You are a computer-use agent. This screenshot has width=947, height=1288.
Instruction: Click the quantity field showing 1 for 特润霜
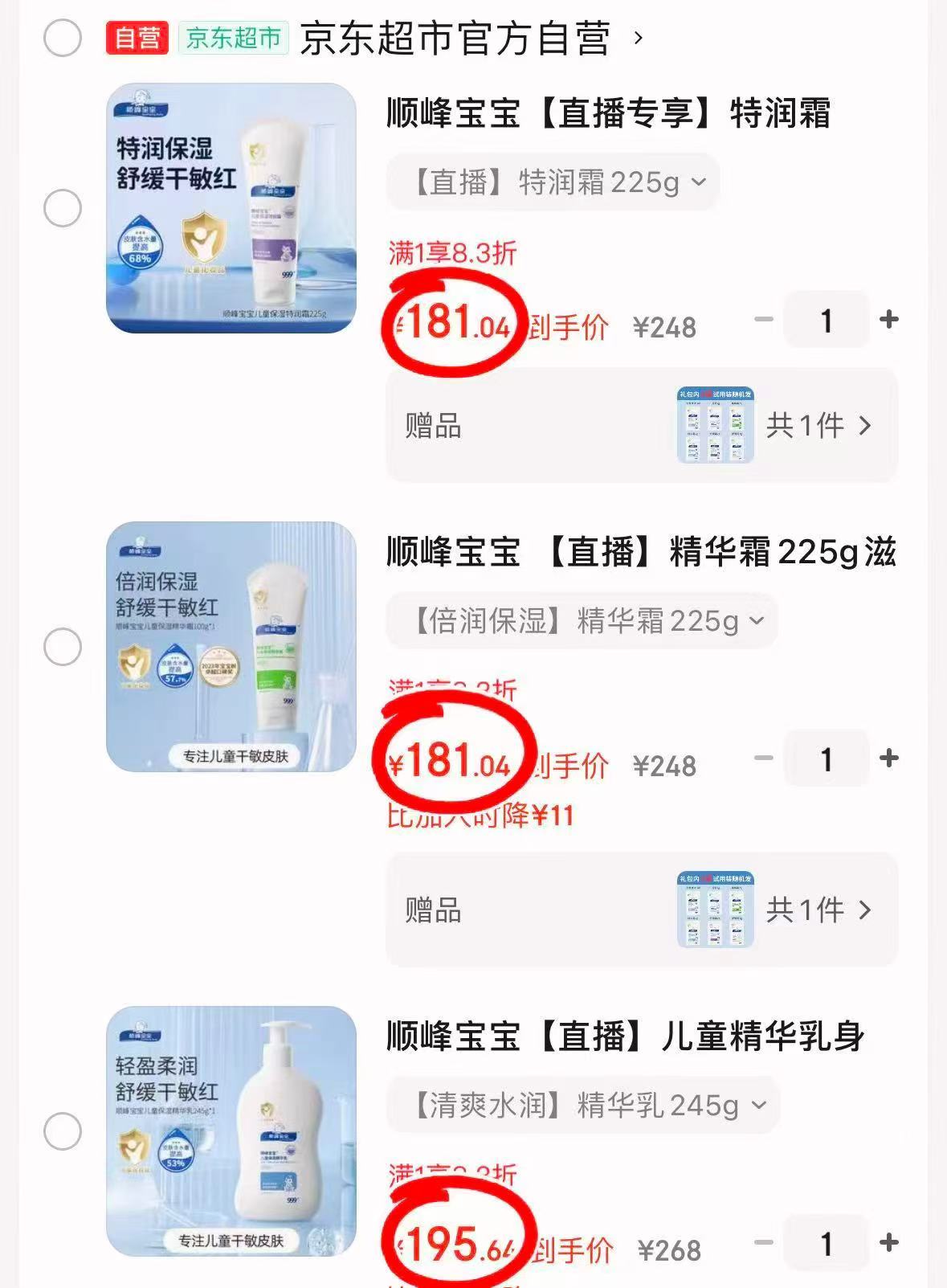pos(826,320)
